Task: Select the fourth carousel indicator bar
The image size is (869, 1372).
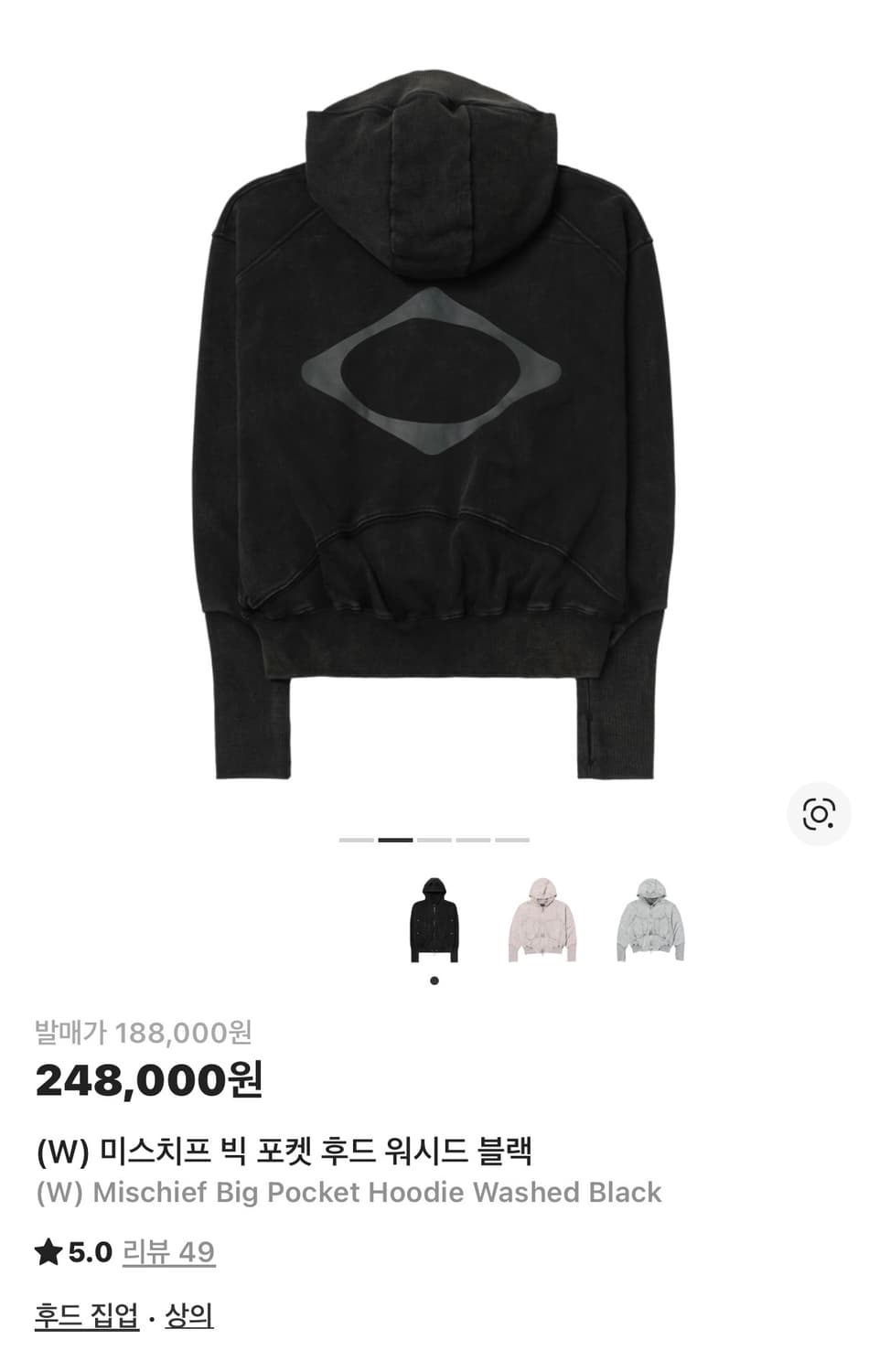Action: (x=474, y=840)
